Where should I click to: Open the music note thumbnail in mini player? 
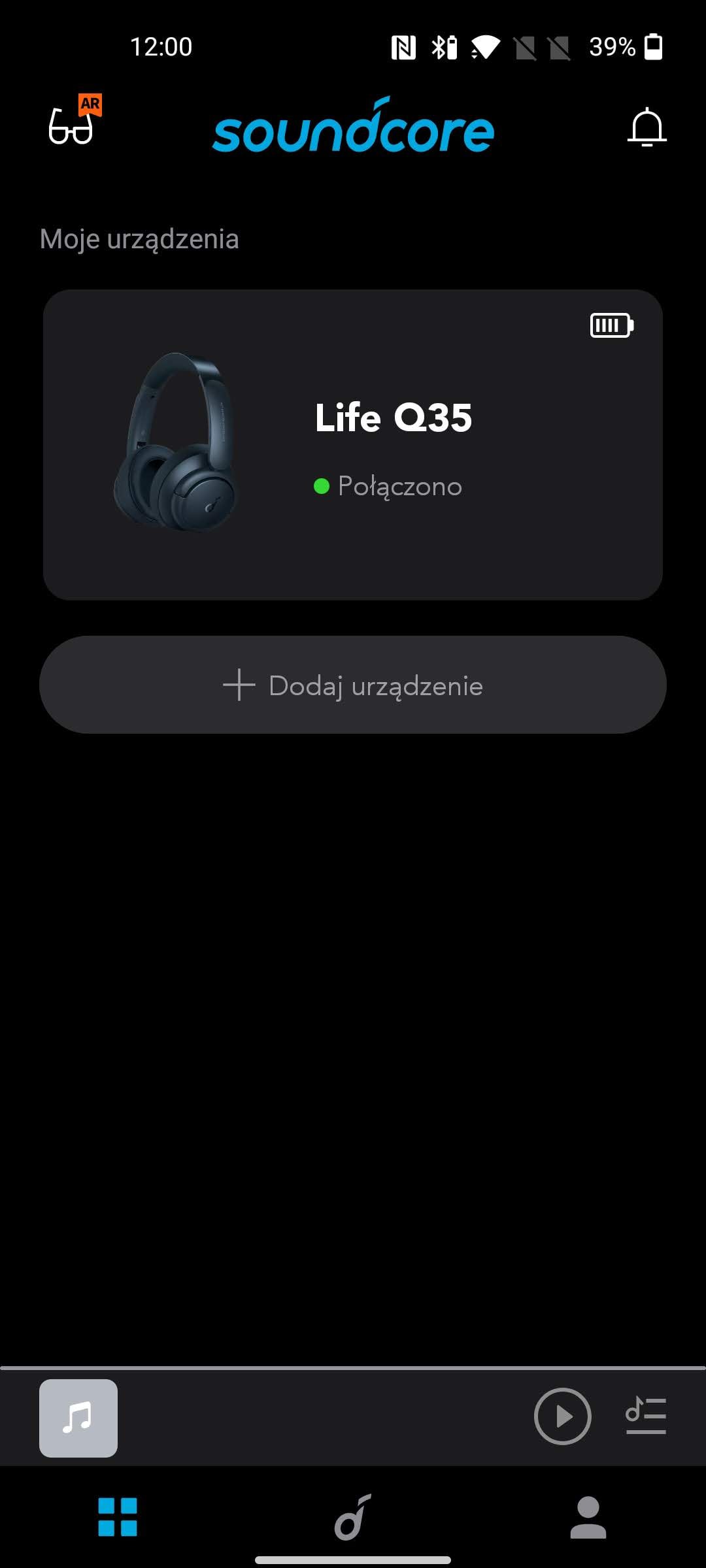(78, 1418)
